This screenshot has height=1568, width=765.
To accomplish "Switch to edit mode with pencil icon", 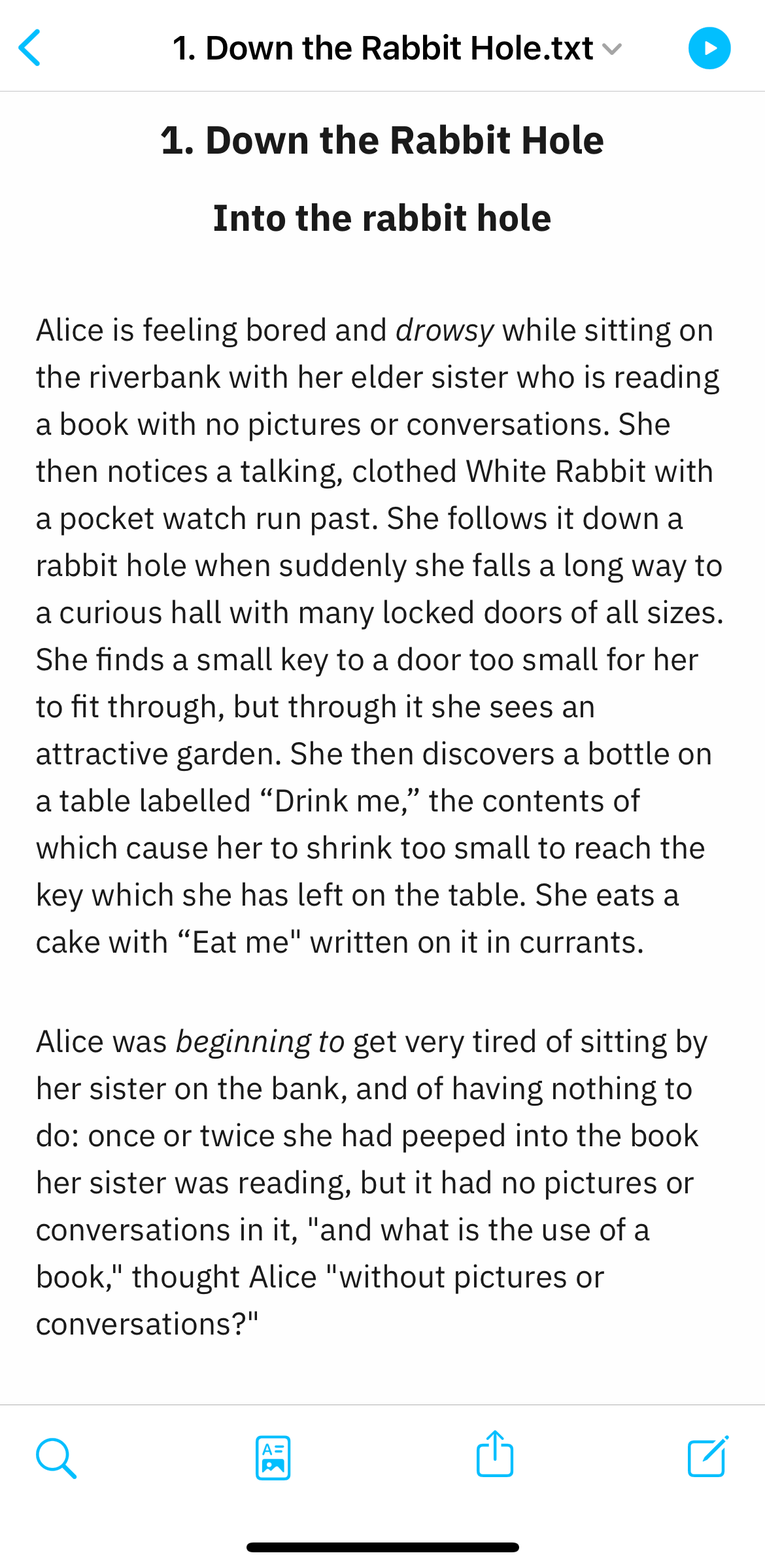I will (708, 1456).
